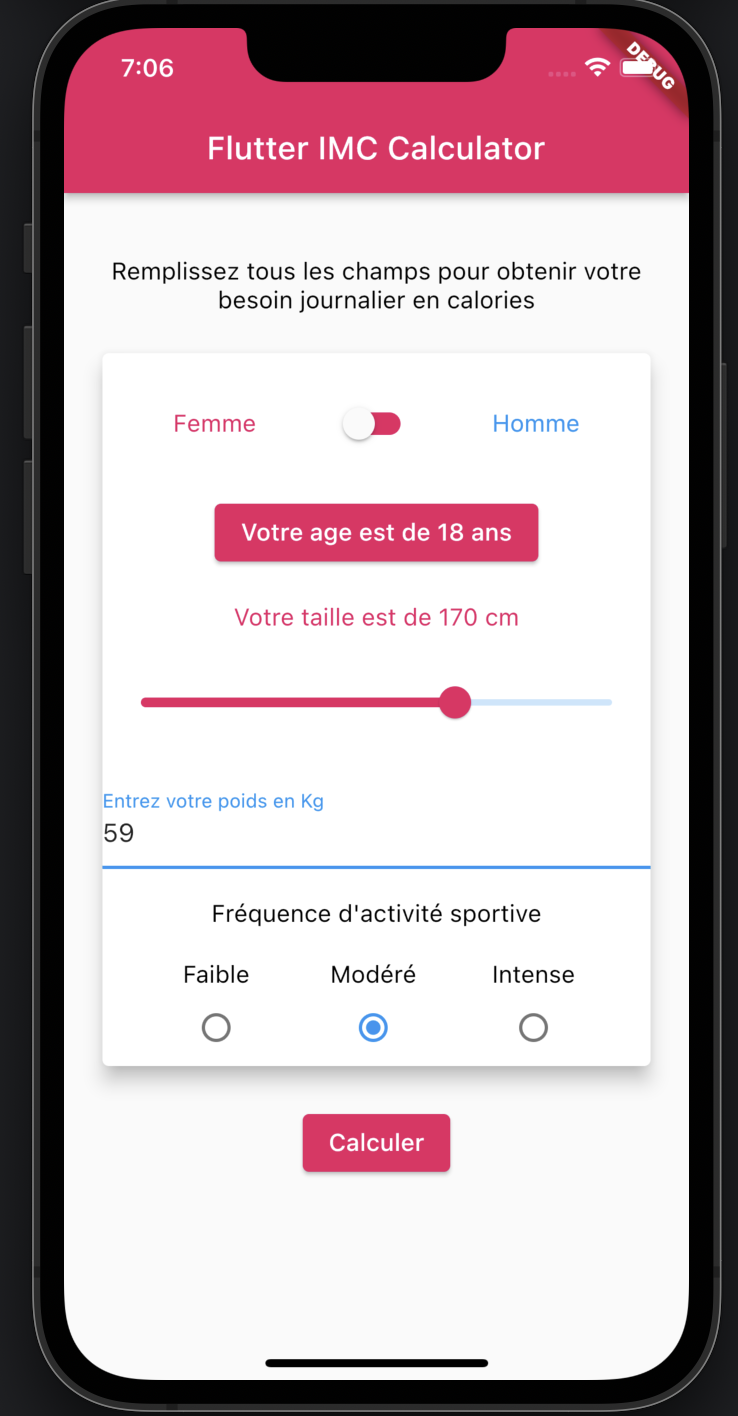The height and width of the screenshot is (1416, 738).
Task: Click the battery indicator in the status bar
Action: click(x=638, y=69)
